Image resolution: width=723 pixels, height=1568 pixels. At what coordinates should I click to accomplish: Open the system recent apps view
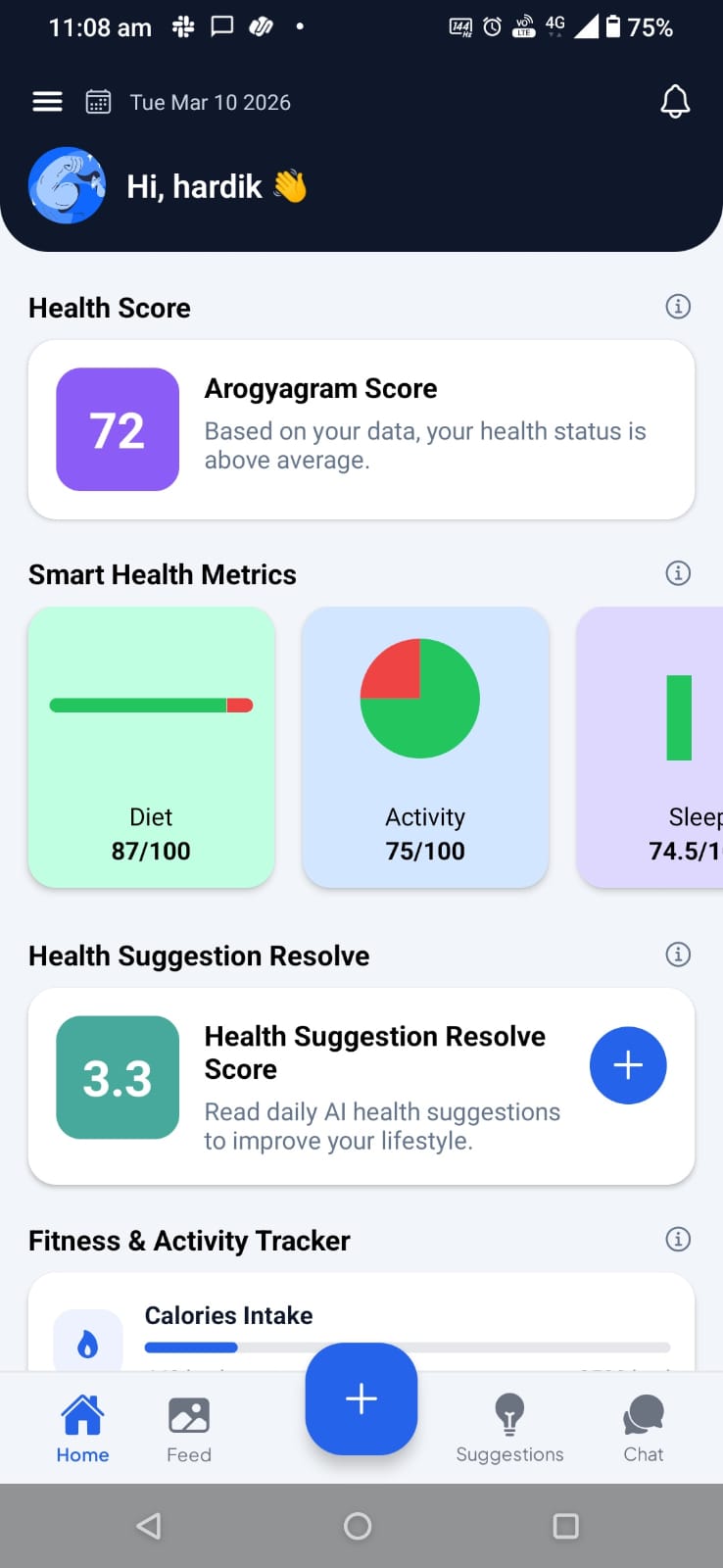tap(565, 1526)
